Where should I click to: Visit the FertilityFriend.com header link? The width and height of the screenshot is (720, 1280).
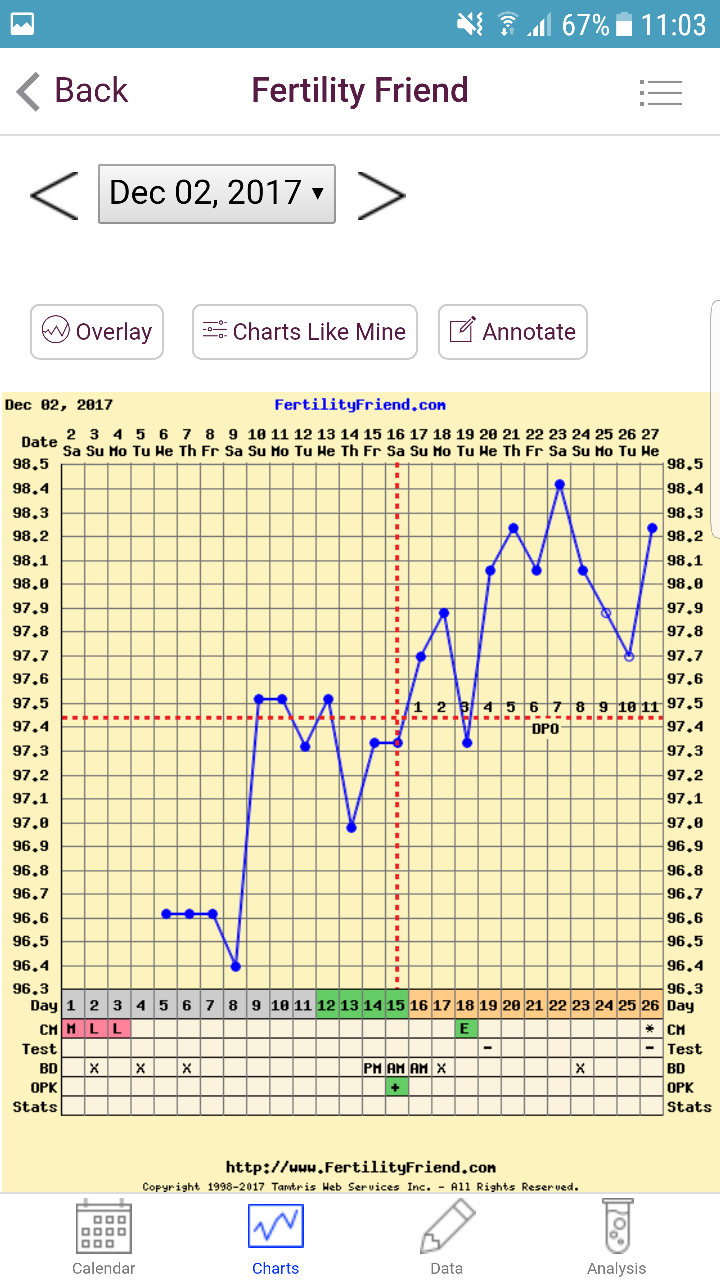[x=359, y=404]
